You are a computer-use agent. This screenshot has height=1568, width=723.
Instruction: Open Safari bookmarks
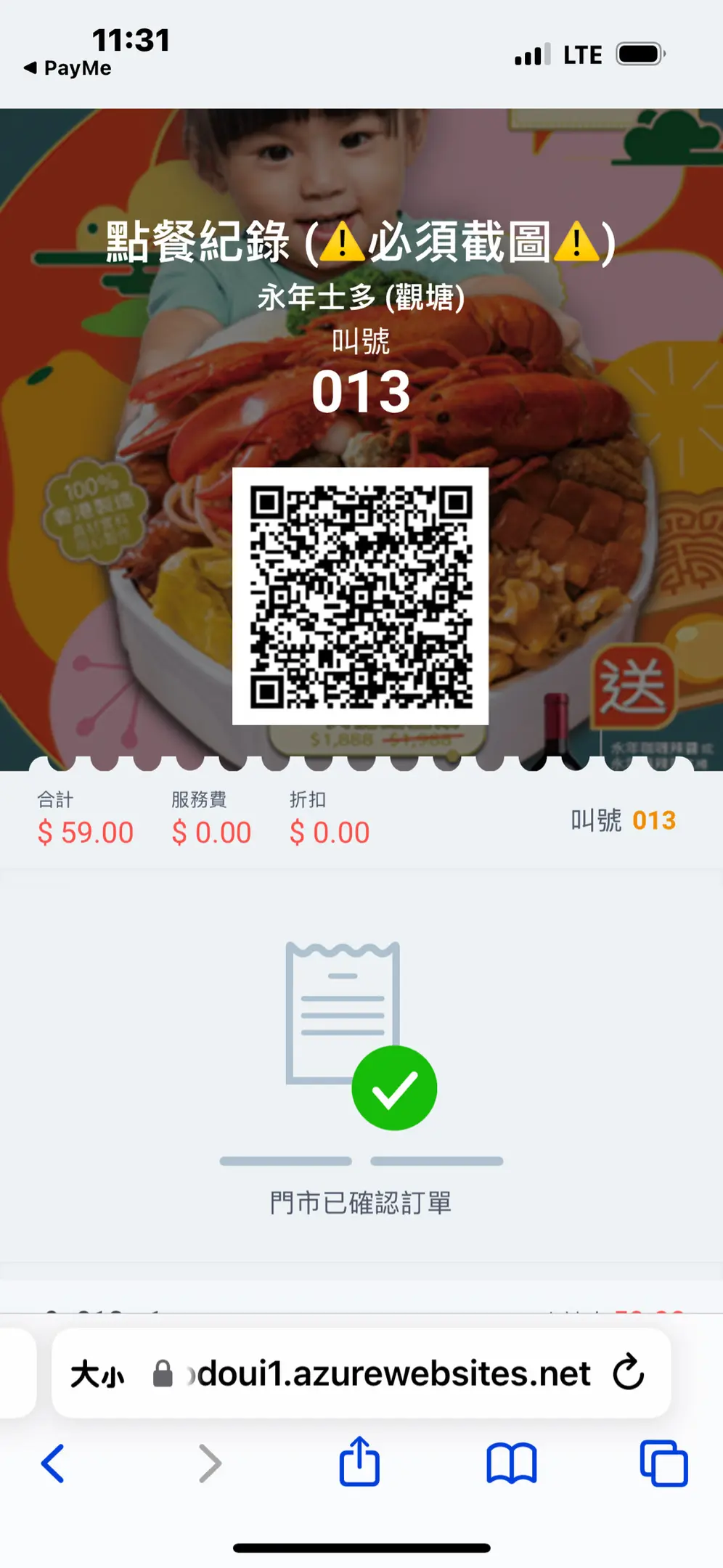tap(511, 1463)
